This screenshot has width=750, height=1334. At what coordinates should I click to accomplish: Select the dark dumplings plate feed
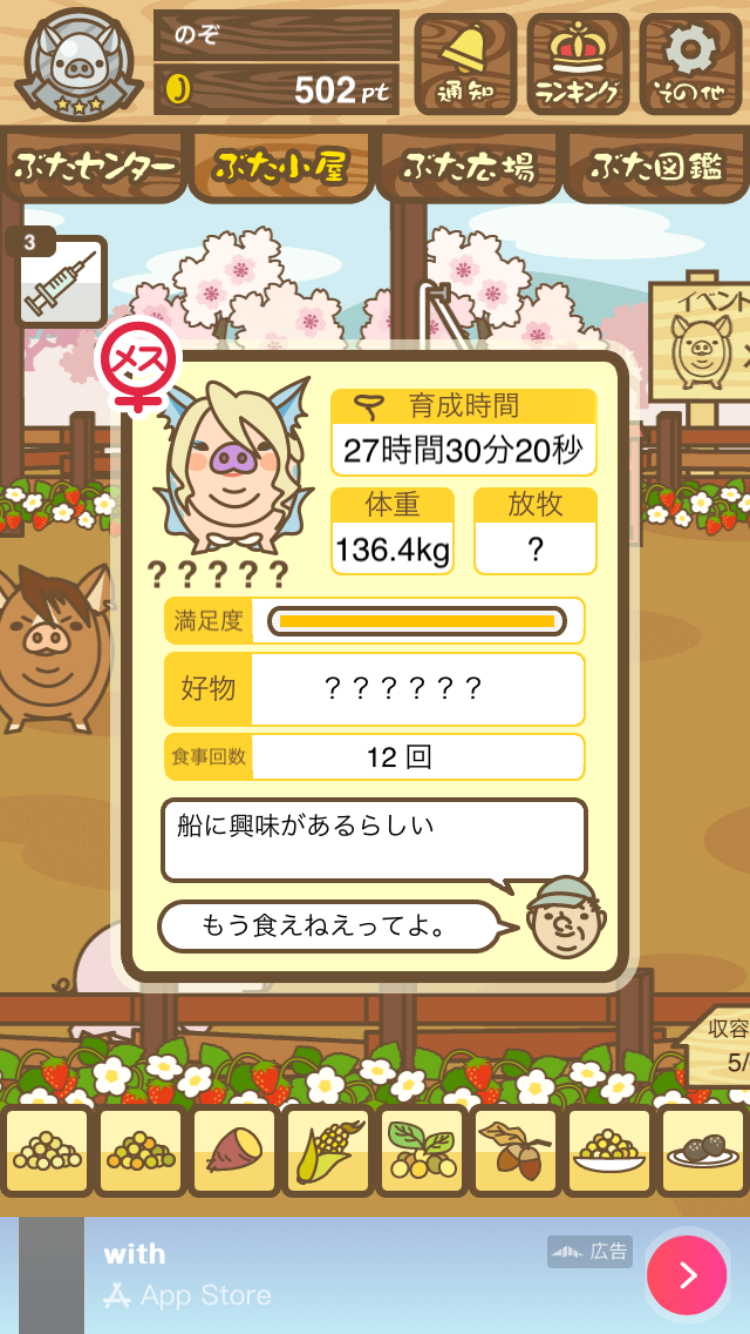coord(704,1151)
